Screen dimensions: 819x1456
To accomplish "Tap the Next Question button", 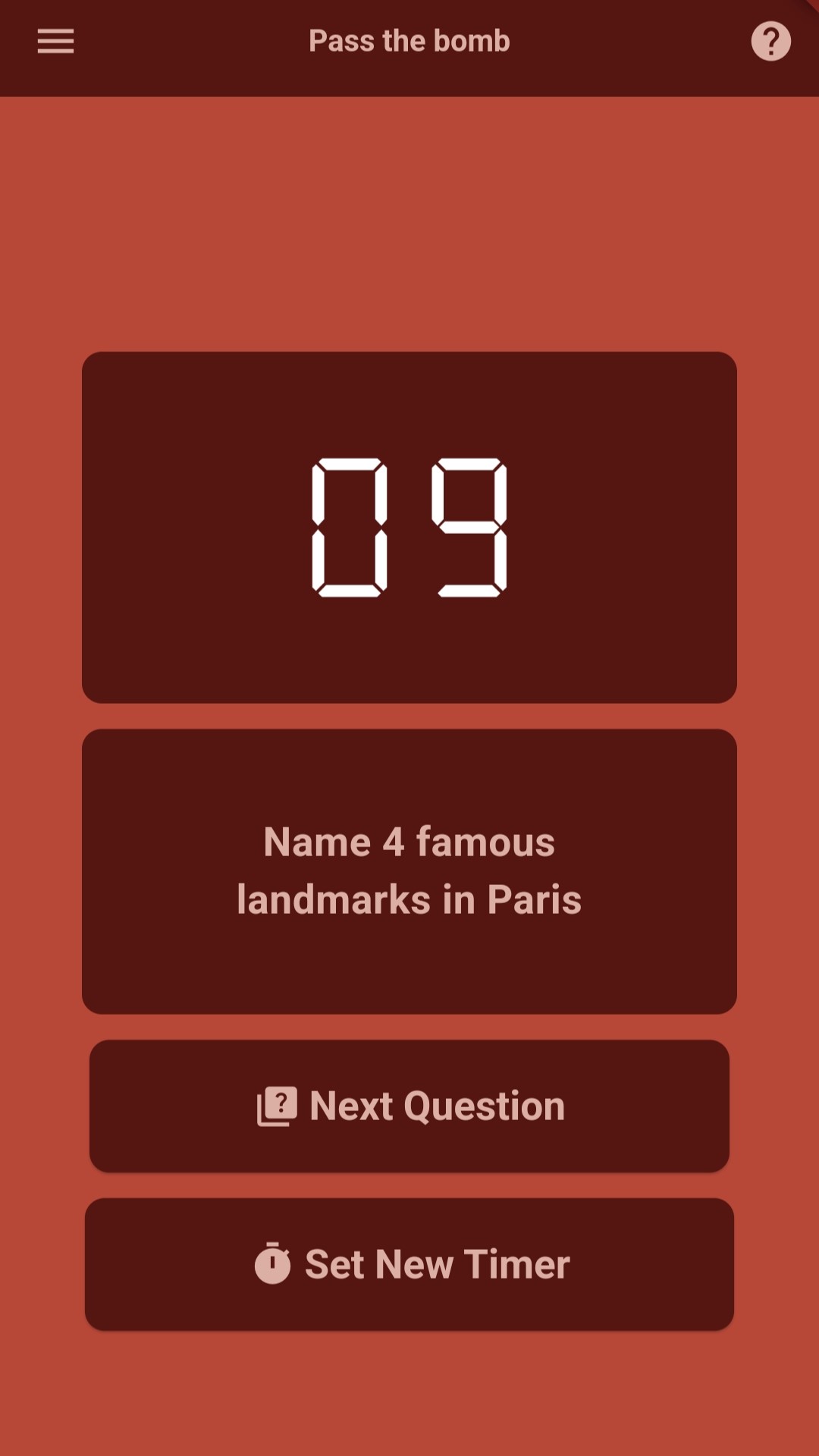I will tap(409, 1106).
